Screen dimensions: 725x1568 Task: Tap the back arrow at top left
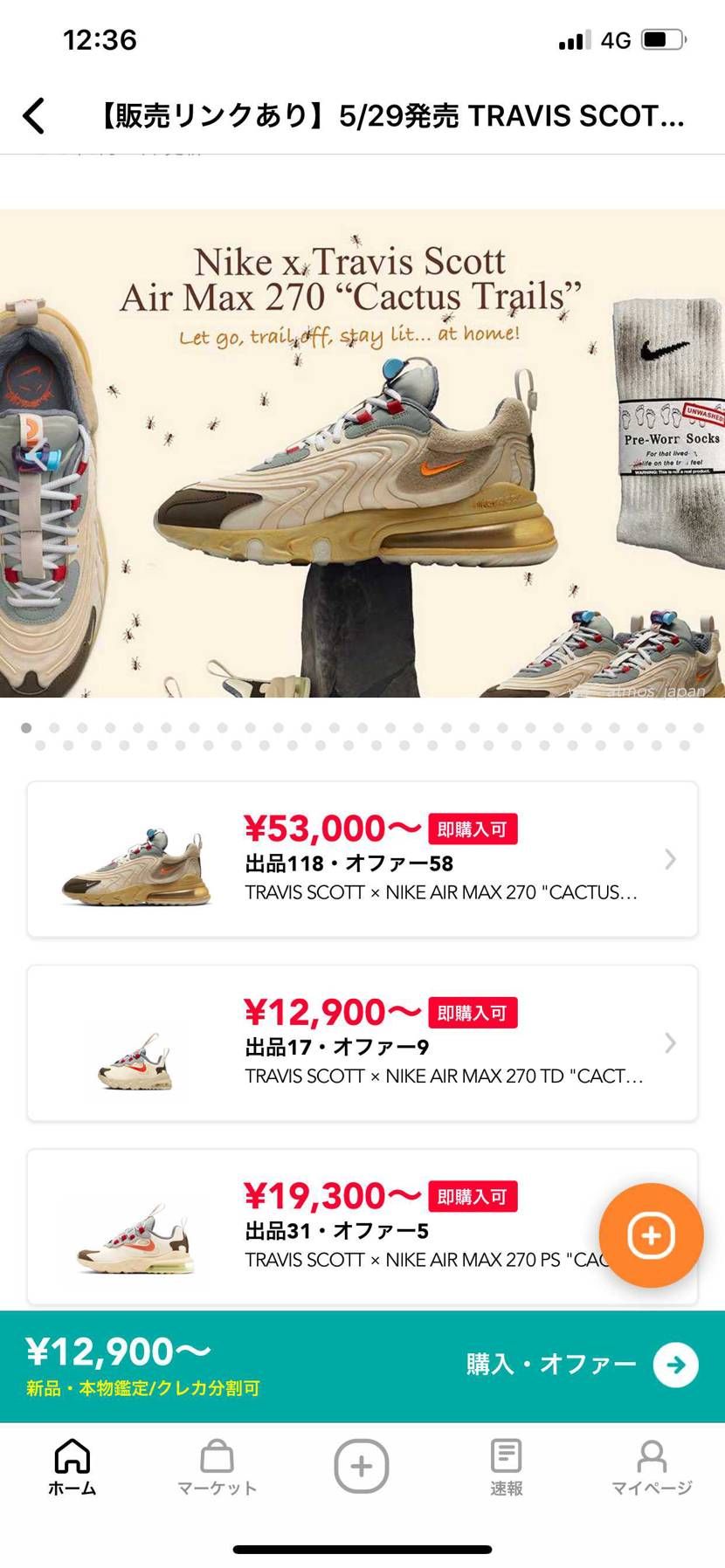(x=33, y=114)
